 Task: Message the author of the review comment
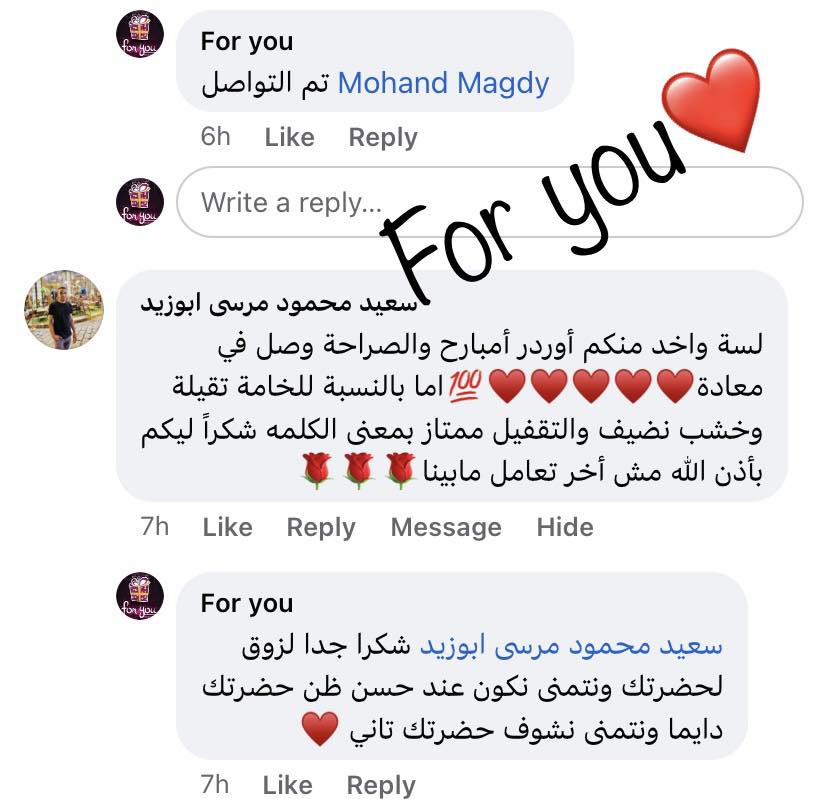click(x=446, y=527)
